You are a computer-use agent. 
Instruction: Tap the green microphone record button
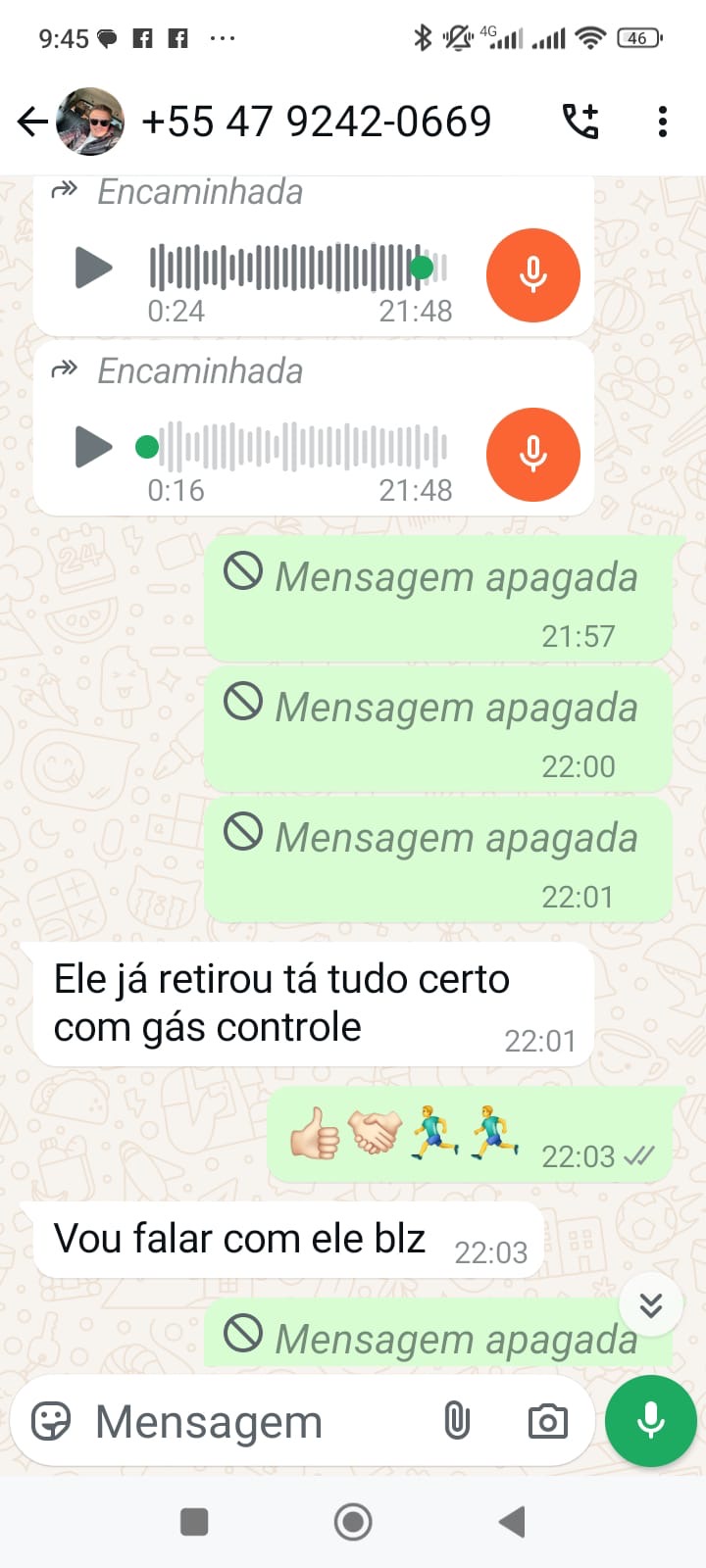click(651, 1421)
